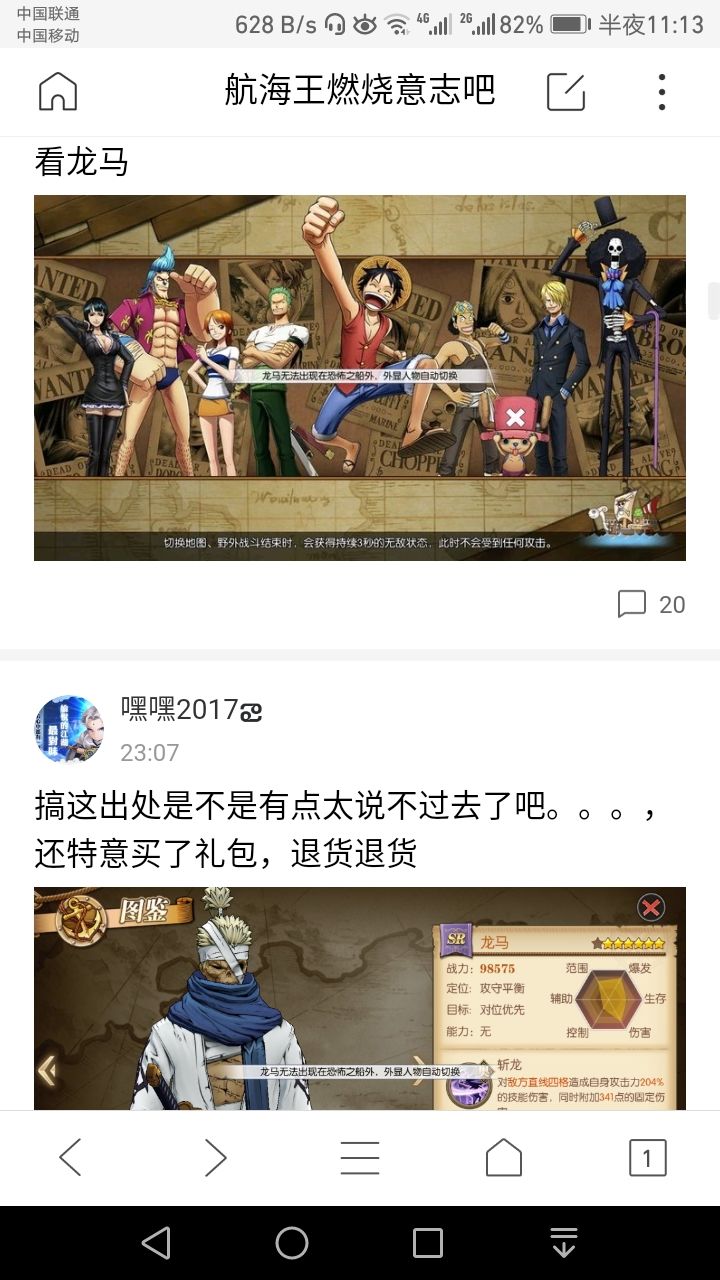Tap the system back triangle
720x1280 pixels.
click(156, 1242)
